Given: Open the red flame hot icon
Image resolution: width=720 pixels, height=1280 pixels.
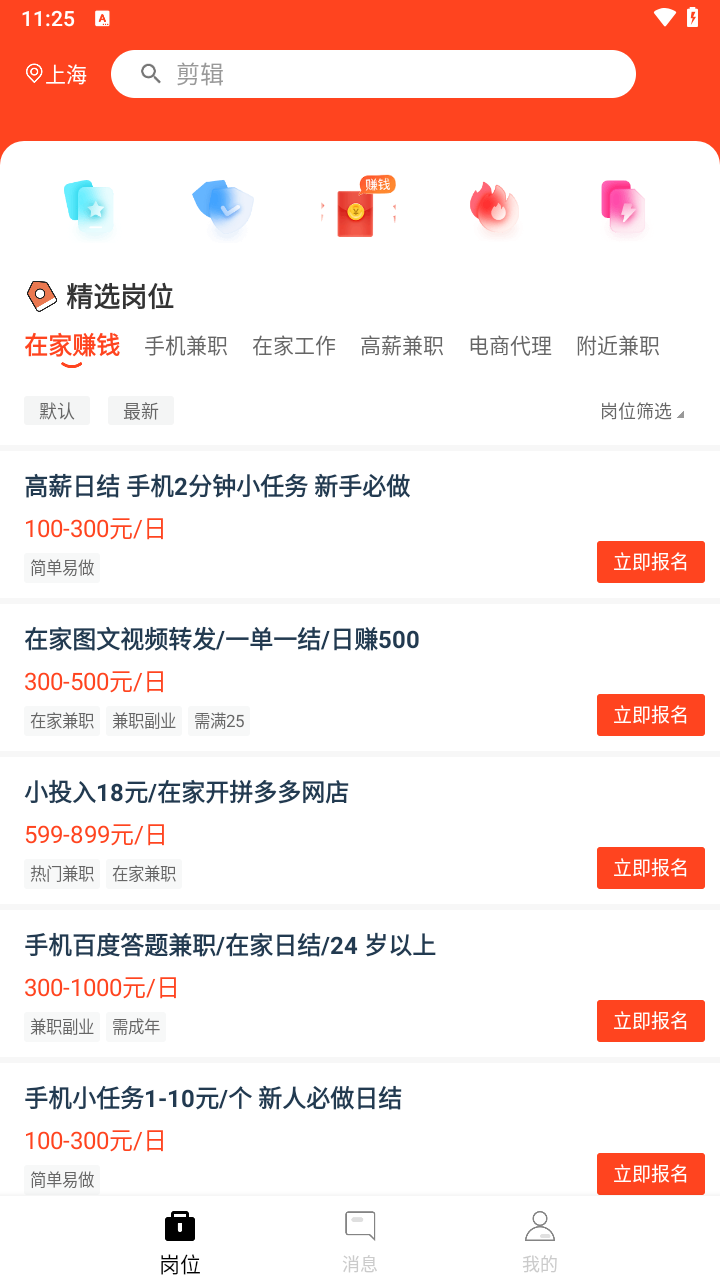Looking at the screenshot, I should click(x=494, y=208).
